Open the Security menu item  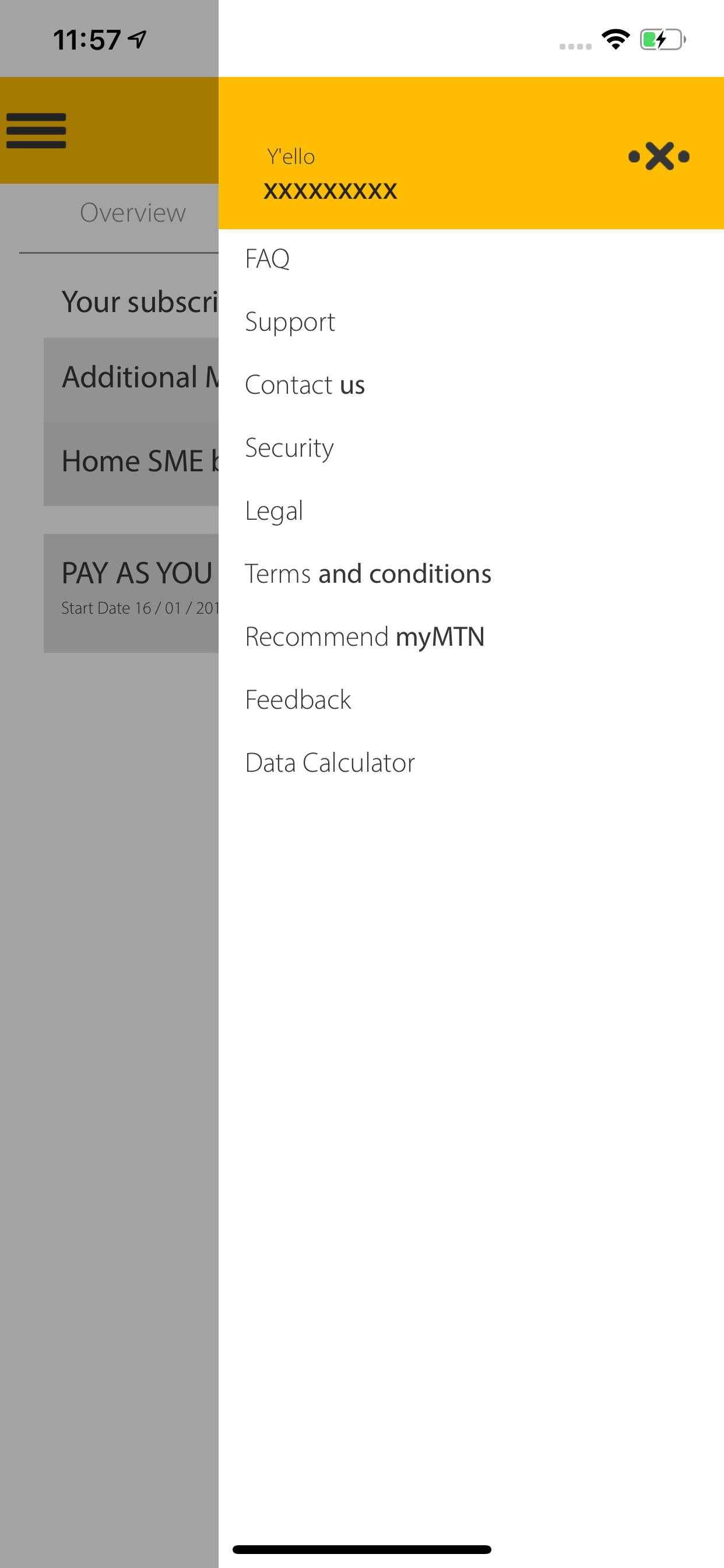[x=289, y=447]
